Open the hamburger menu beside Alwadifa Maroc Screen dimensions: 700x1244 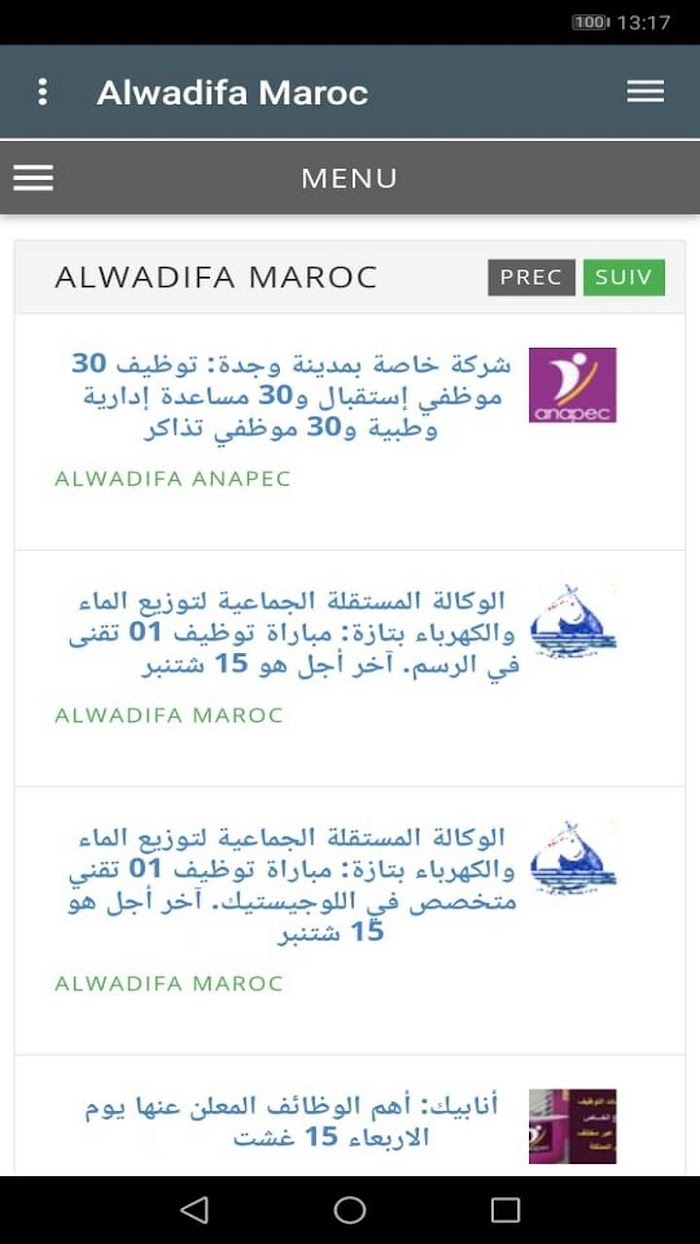pyautogui.click(x=645, y=92)
